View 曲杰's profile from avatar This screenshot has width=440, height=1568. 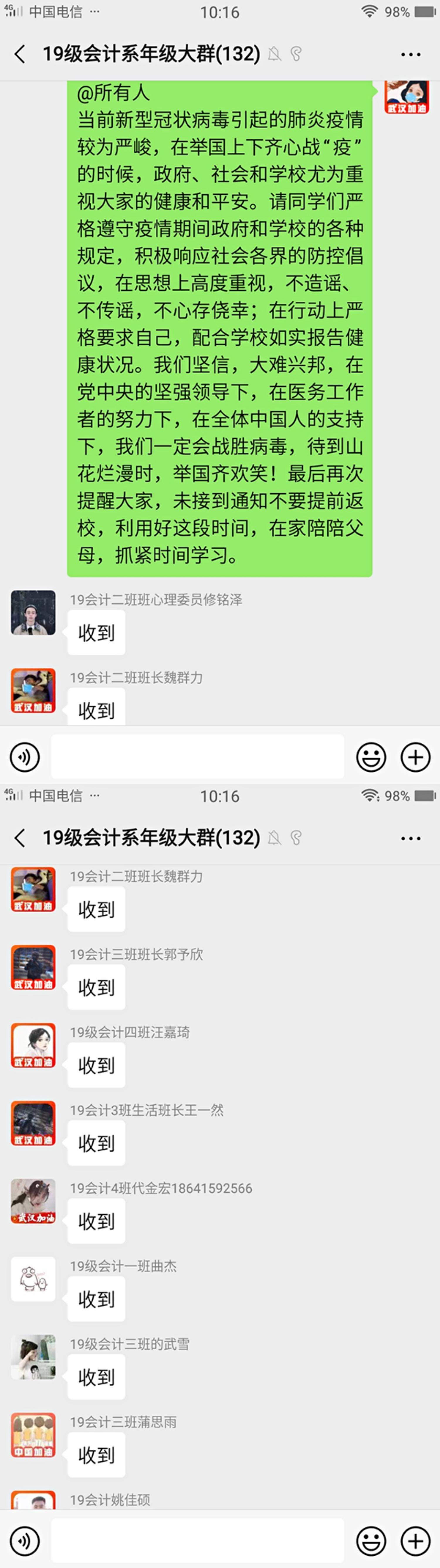coord(33,1279)
